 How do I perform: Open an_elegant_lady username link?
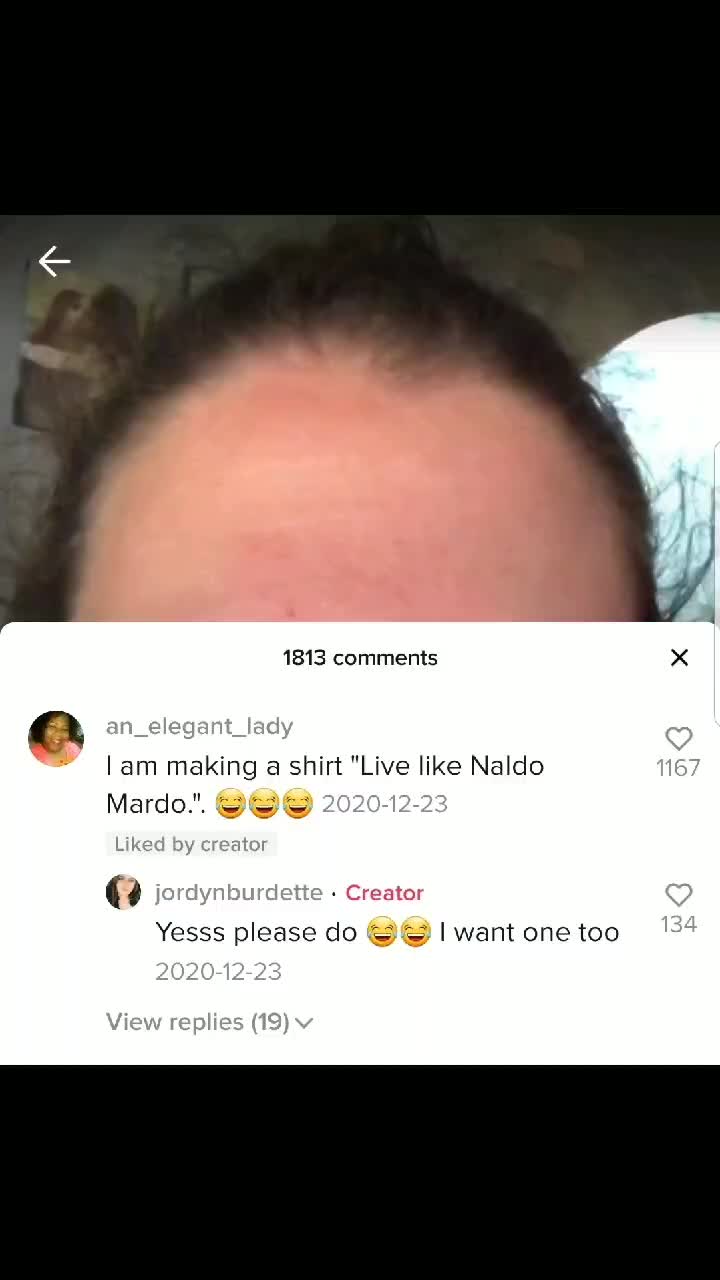(x=199, y=726)
